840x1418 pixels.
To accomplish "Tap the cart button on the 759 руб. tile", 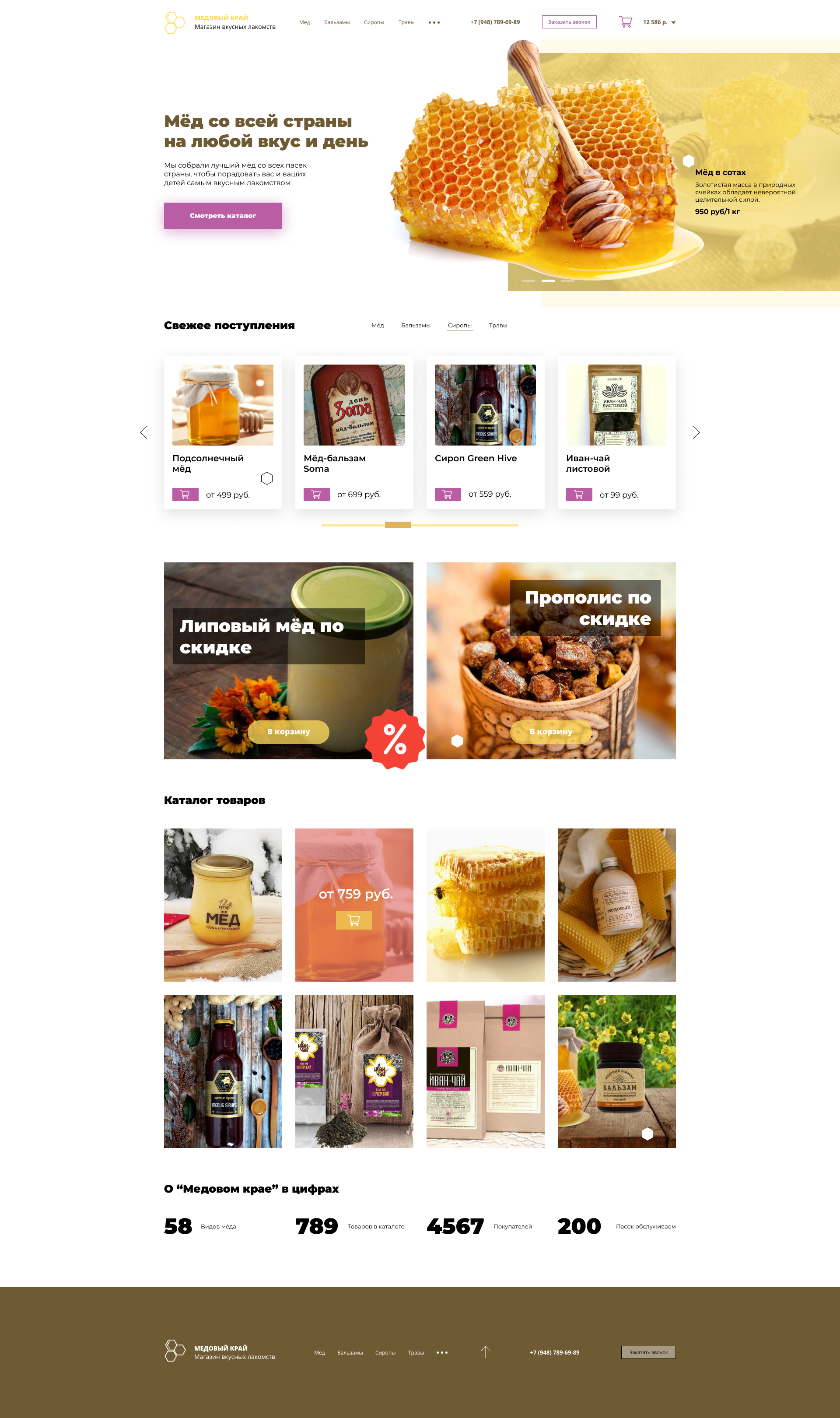I will [x=354, y=920].
